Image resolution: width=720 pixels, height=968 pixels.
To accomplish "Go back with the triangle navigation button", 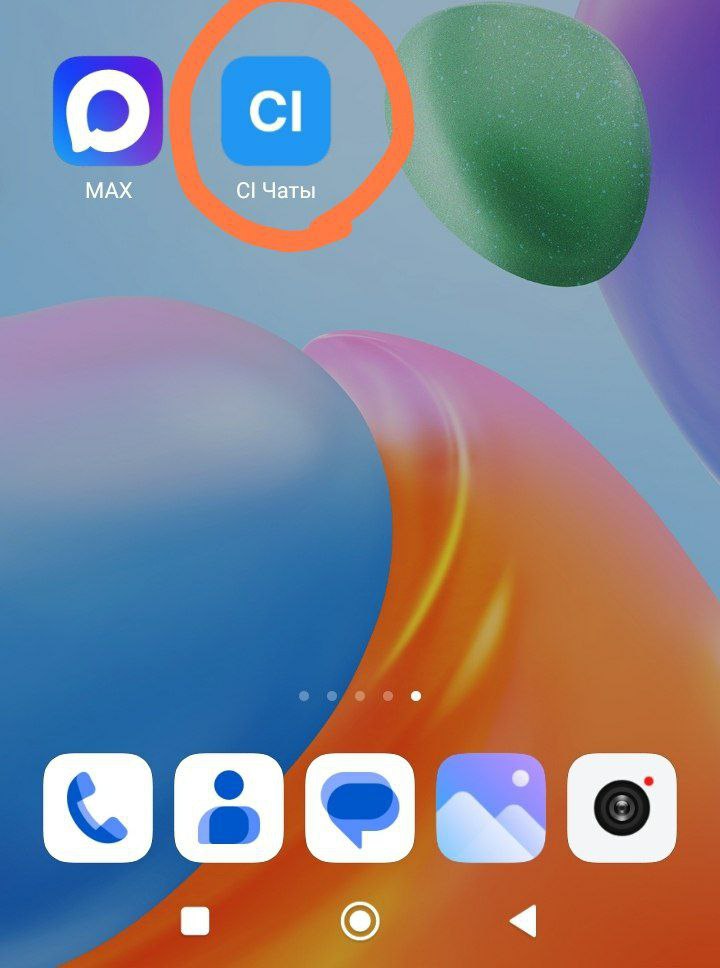I will (524, 920).
